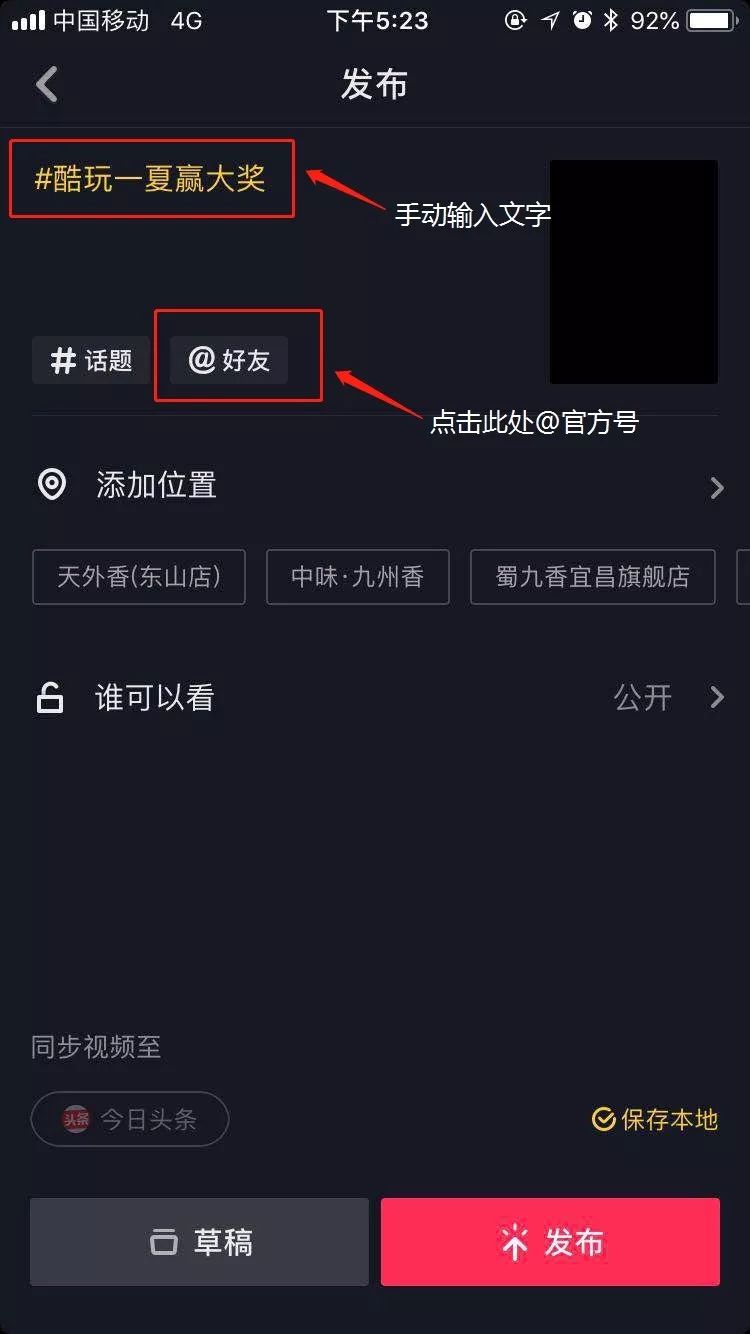Viewport: 750px width, 1334px height.
Task: Select location chip 中味·九州香
Action: coord(357,577)
